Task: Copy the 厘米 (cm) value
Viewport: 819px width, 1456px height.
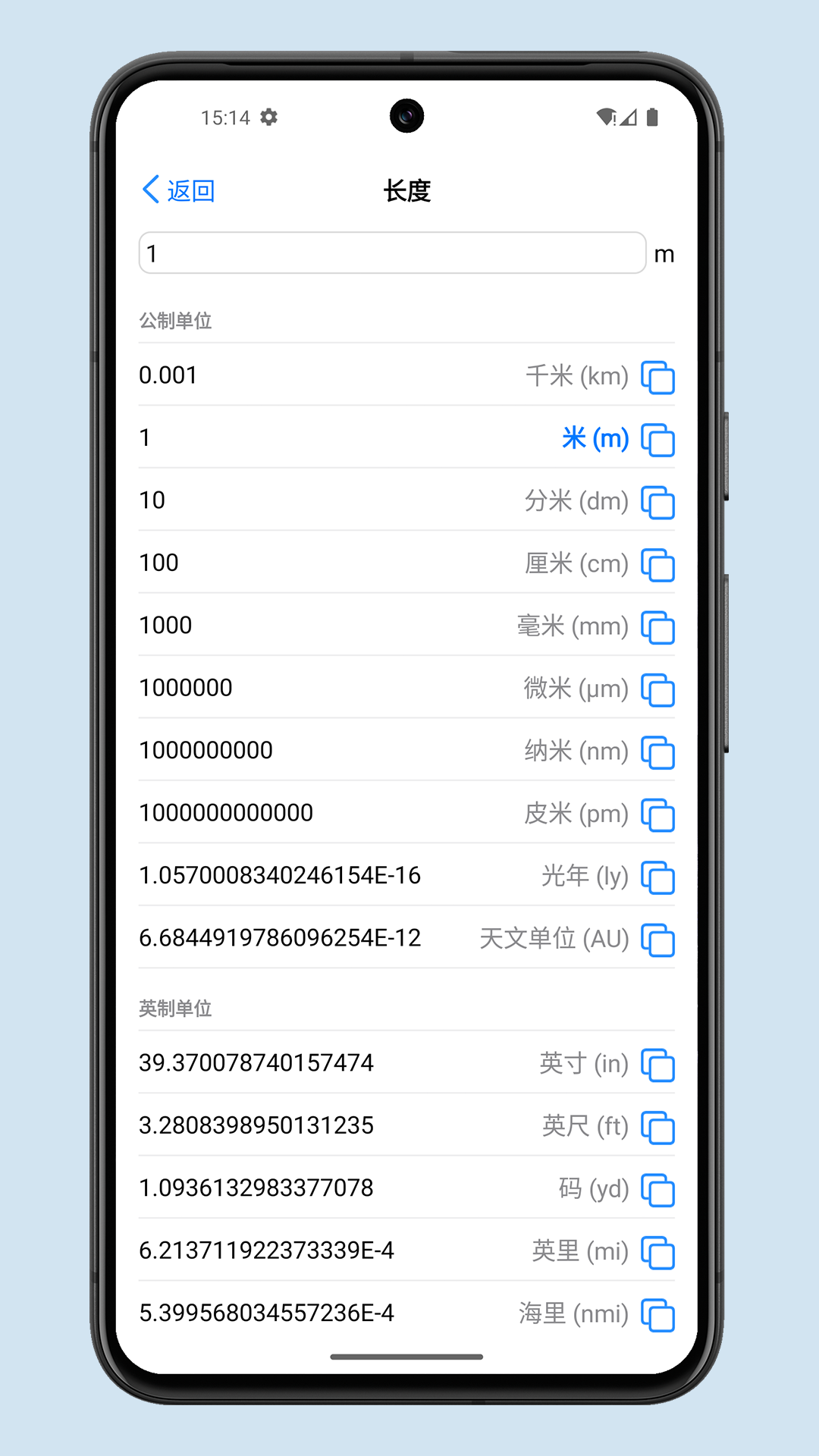Action: [x=657, y=565]
